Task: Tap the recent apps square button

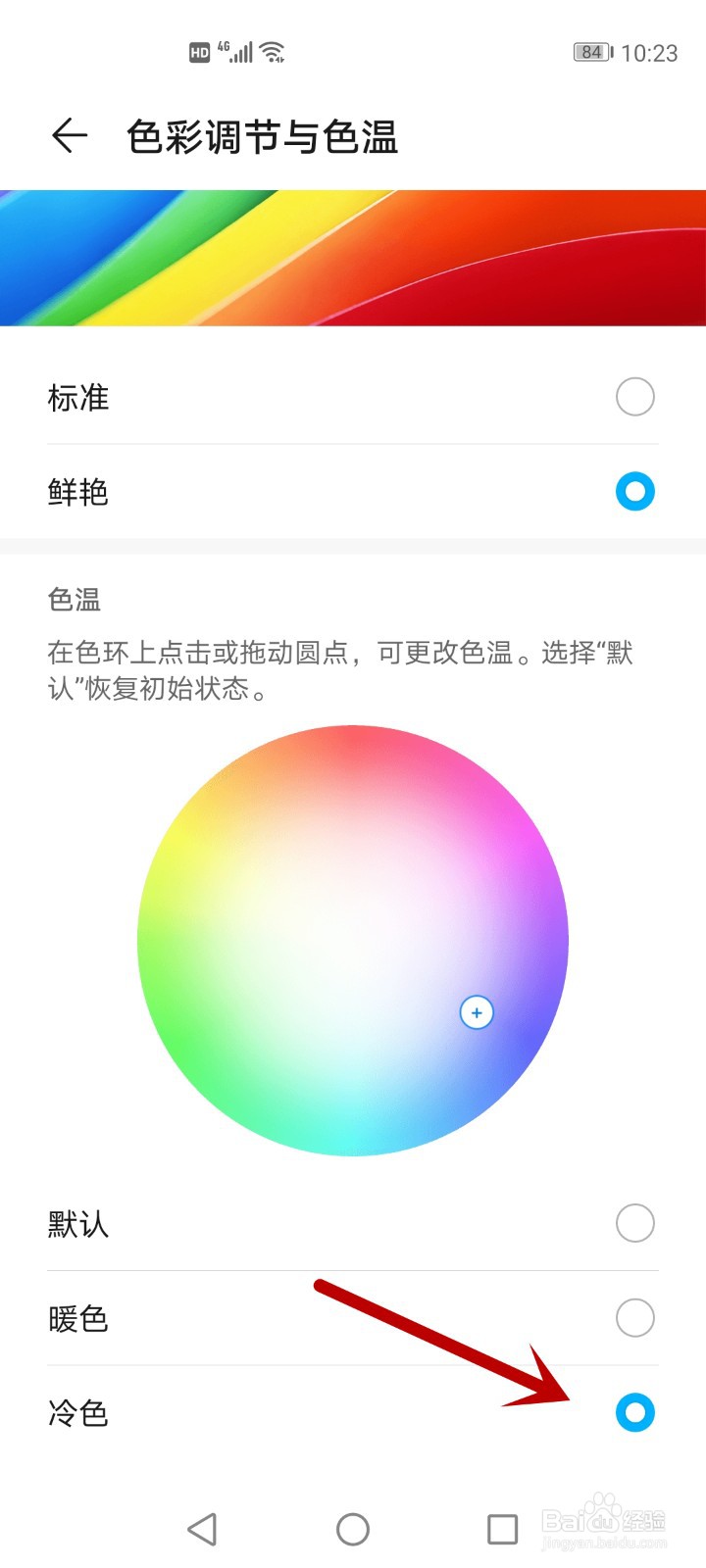Action: point(501,1527)
